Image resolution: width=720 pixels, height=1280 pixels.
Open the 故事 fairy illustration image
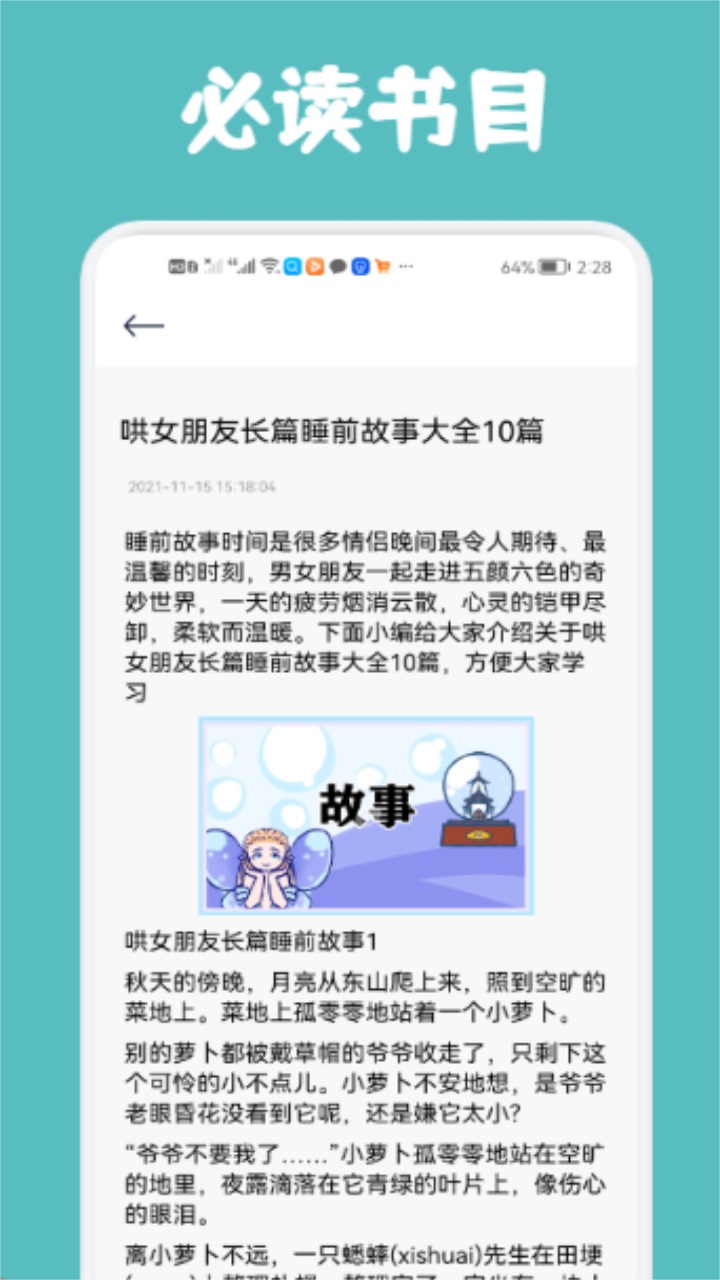click(366, 813)
